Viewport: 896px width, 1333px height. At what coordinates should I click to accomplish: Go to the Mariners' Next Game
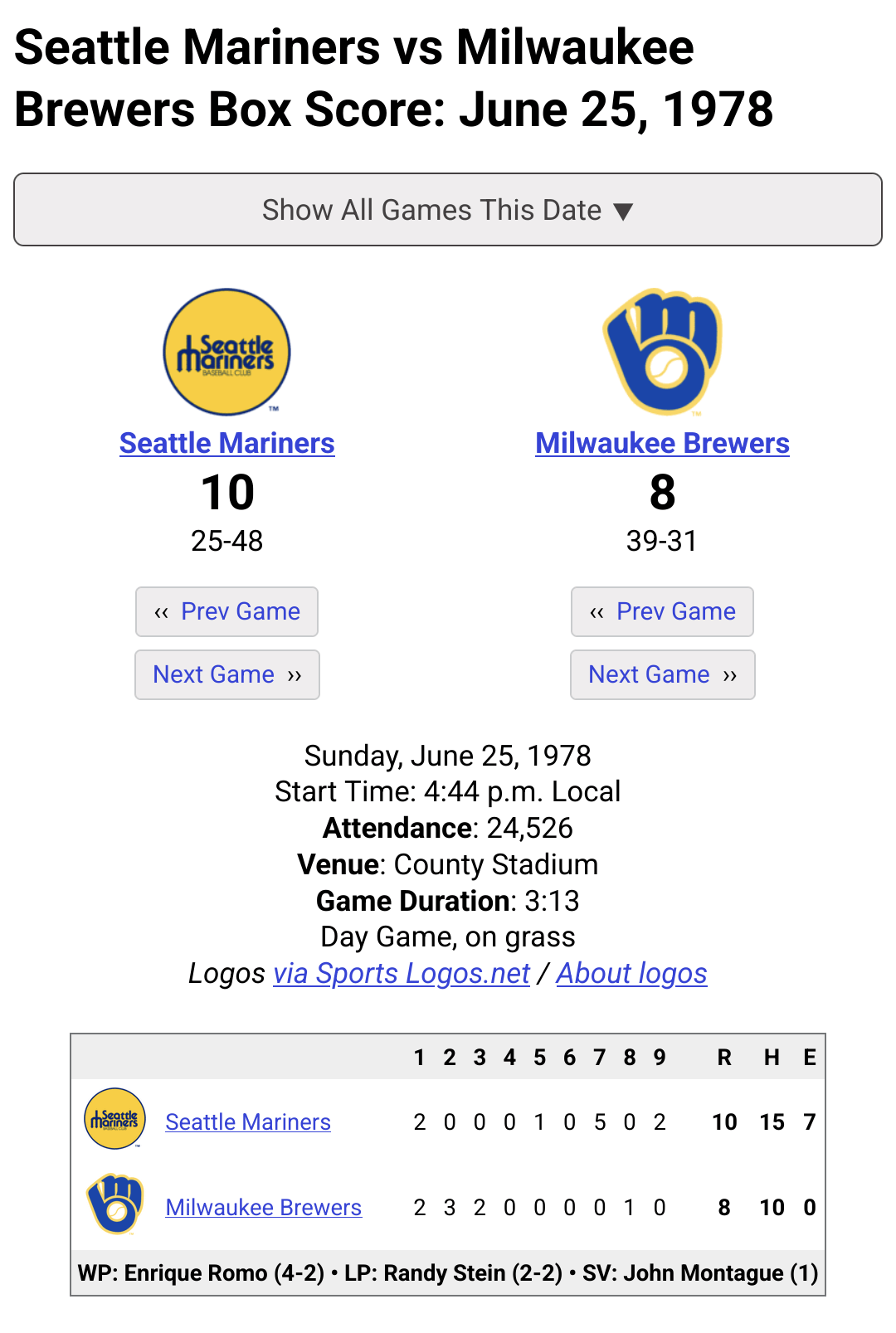(x=226, y=674)
